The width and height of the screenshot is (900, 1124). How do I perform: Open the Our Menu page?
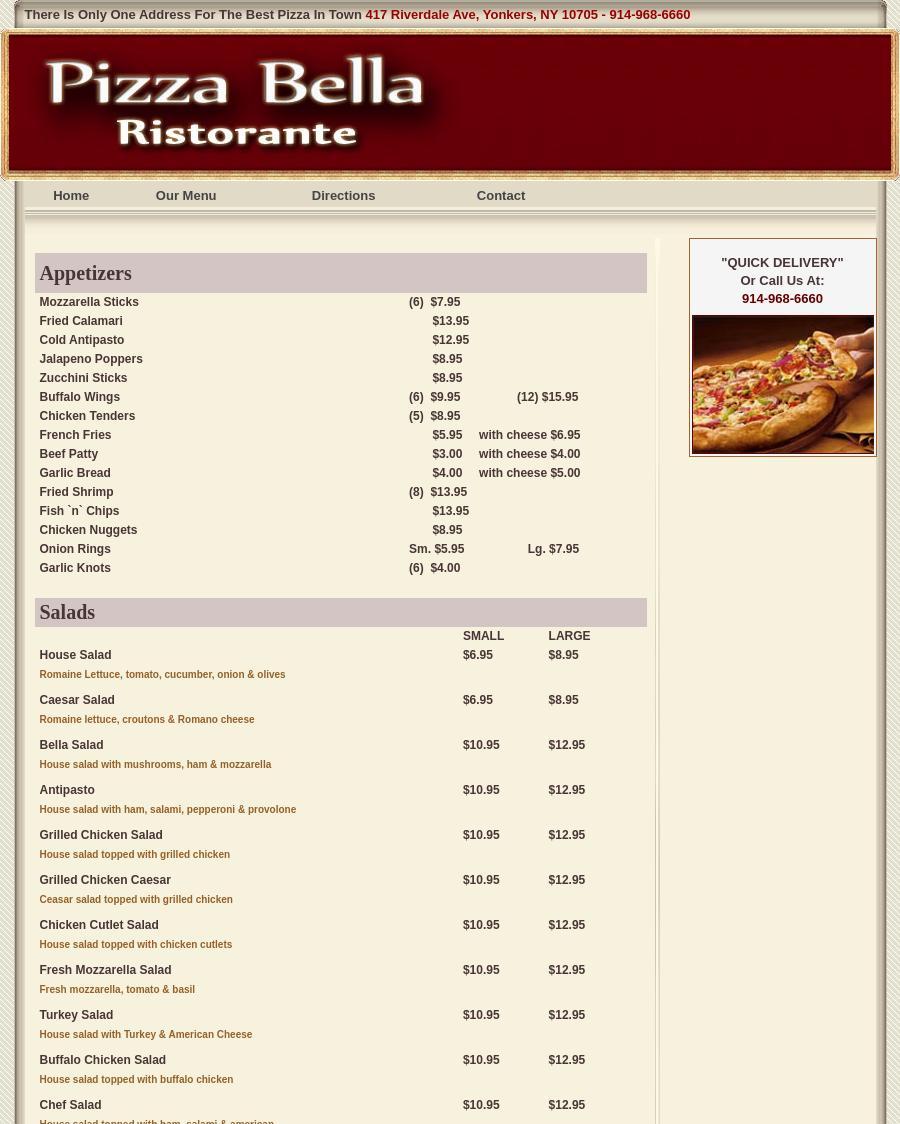(x=185, y=196)
